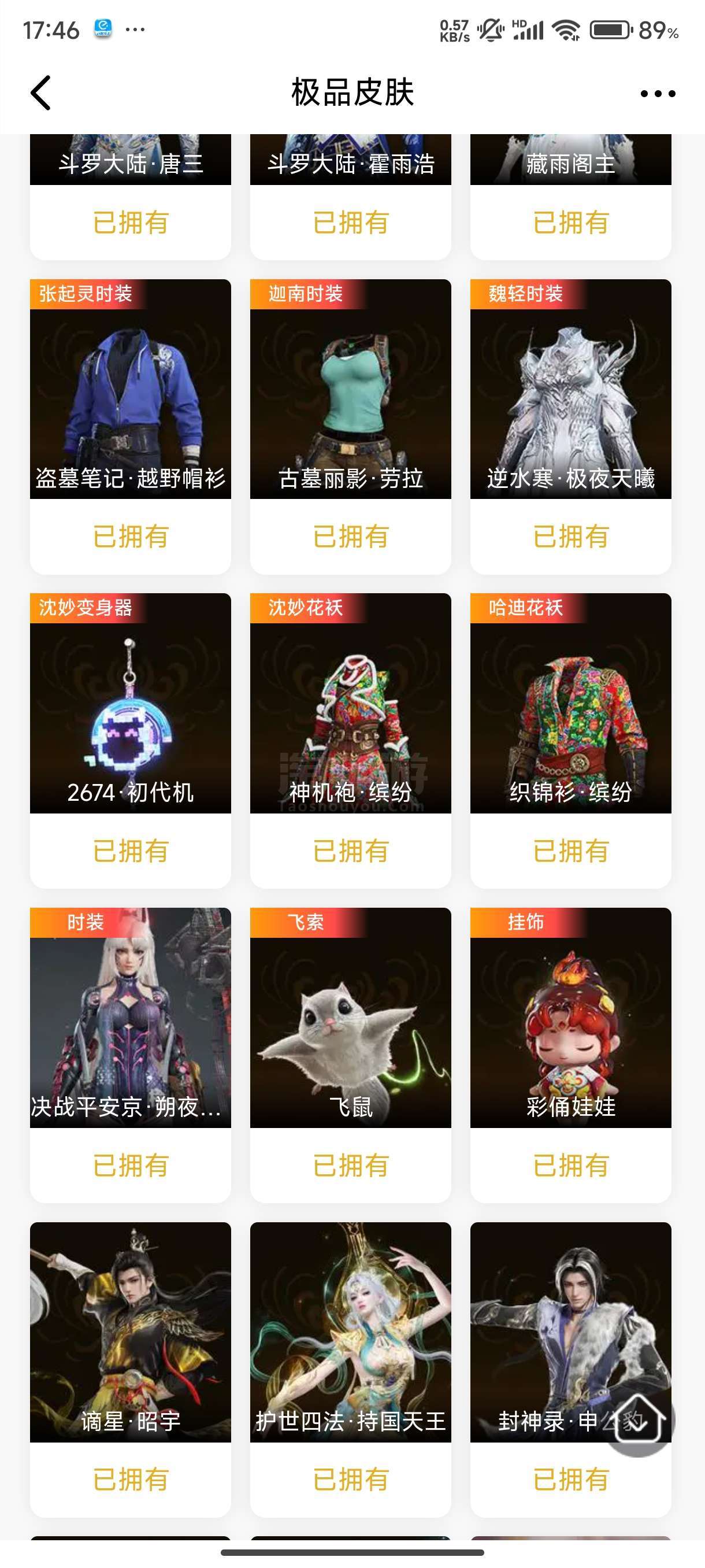This screenshot has height=1568, width=705.
Task: View the 谪星·昭宇 skin card
Action: (x=130, y=1370)
